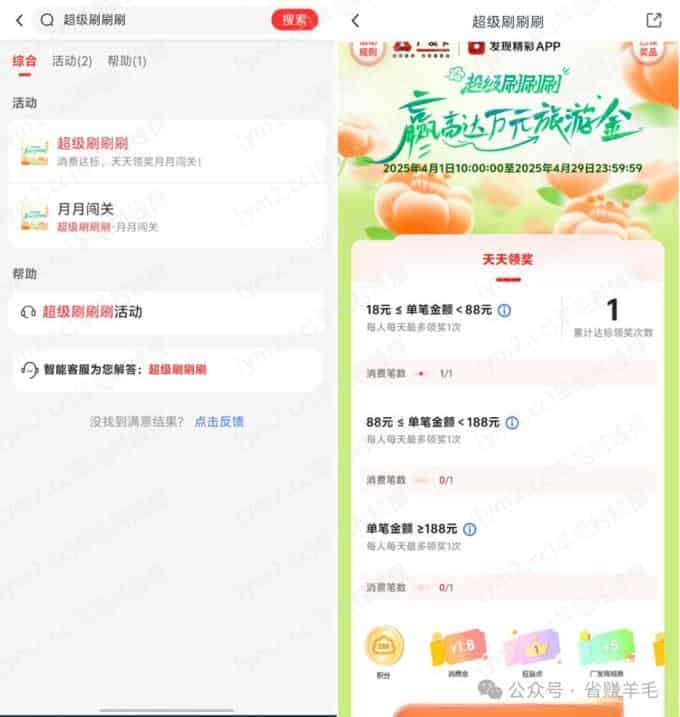Show info for 18元≤单笔金额<88元
This screenshot has height=717, width=680.
pyautogui.click(x=504, y=311)
